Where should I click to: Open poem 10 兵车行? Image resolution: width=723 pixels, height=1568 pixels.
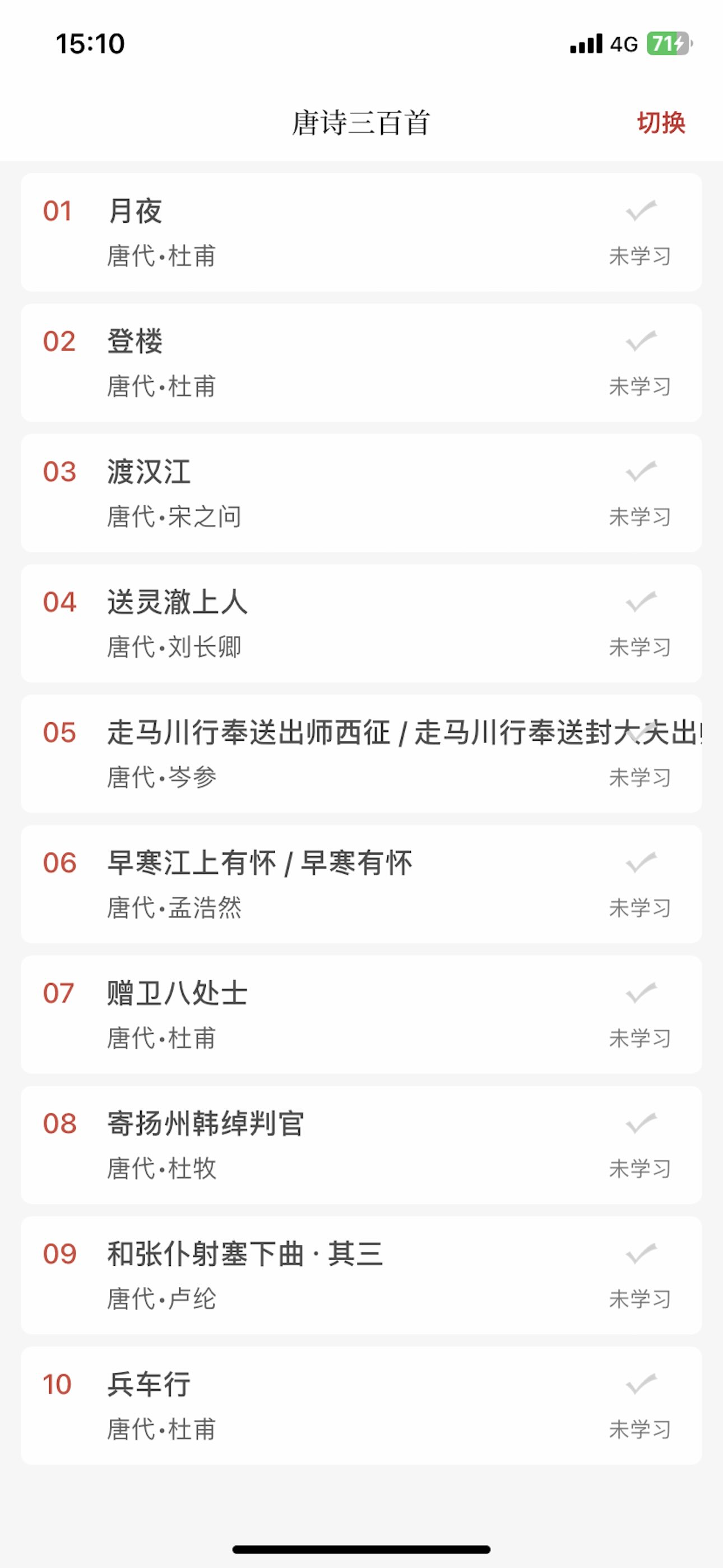[360, 1405]
